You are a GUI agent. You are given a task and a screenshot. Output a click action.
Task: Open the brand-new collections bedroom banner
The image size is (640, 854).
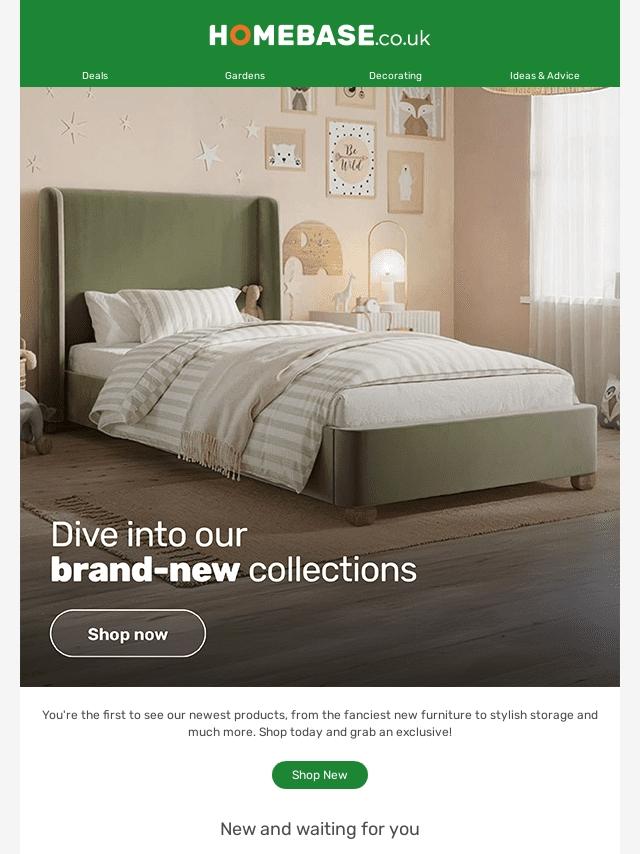pyautogui.click(x=320, y=387)
